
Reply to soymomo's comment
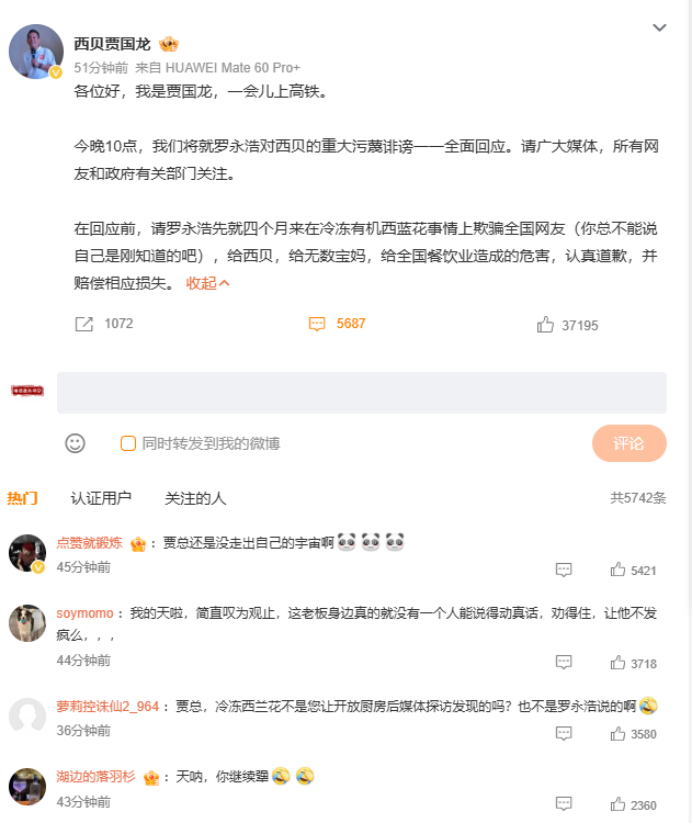point(564,663)
